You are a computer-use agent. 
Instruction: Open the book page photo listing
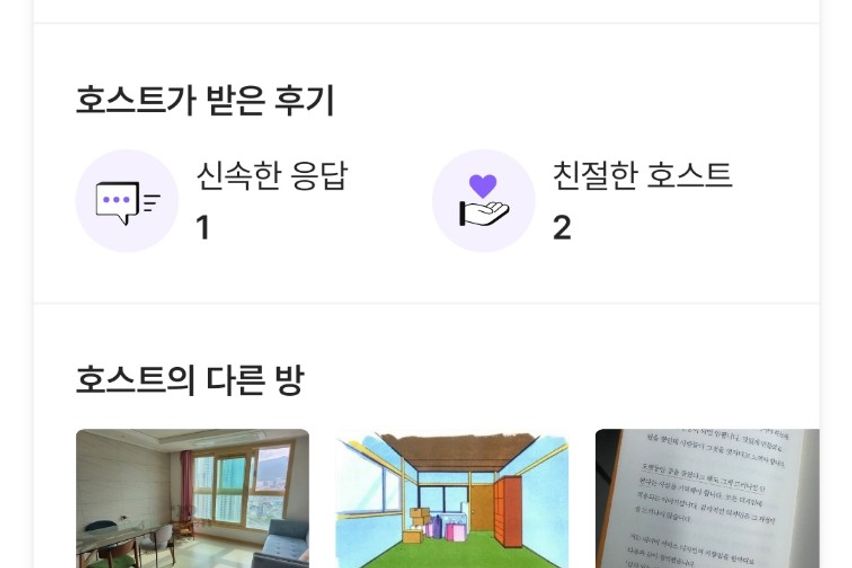(x=706, y=498)
